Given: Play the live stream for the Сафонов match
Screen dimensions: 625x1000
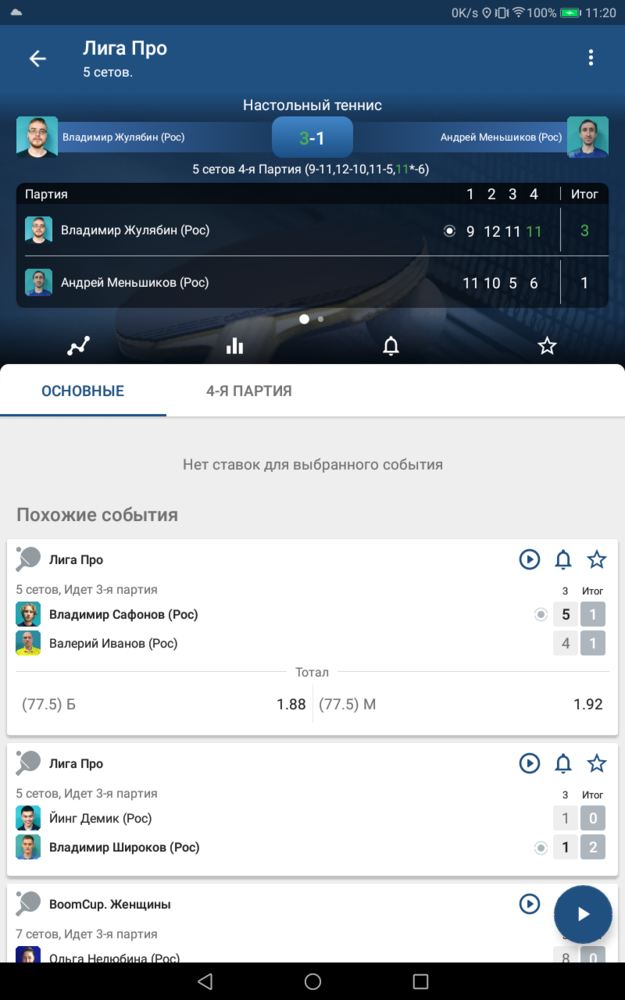Looking at the screenshot, I should pyautogui.click(x=529, y=559).
